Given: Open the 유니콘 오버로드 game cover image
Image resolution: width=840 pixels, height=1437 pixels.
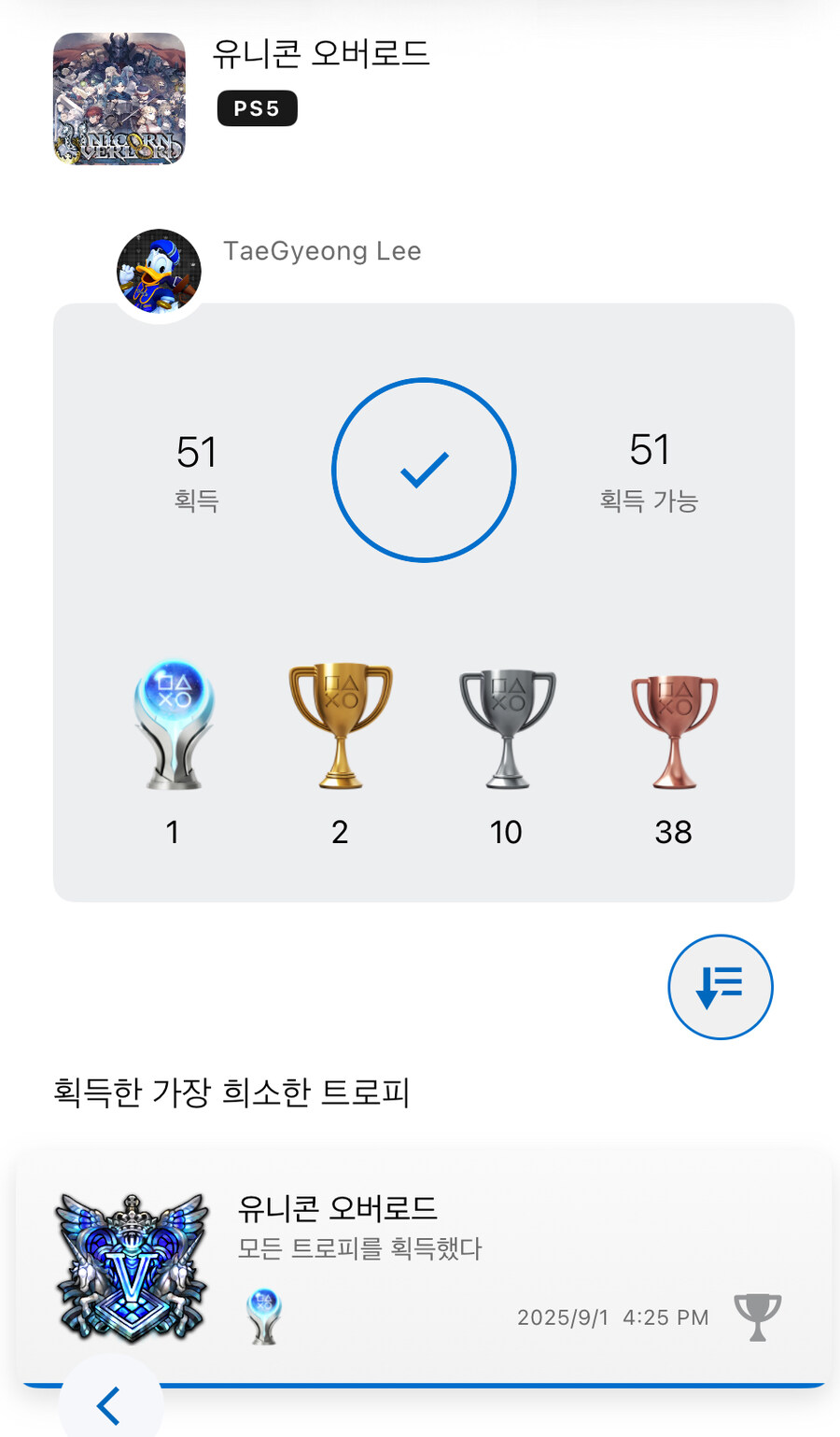Looking at the screenshot, I should point(119,99).
